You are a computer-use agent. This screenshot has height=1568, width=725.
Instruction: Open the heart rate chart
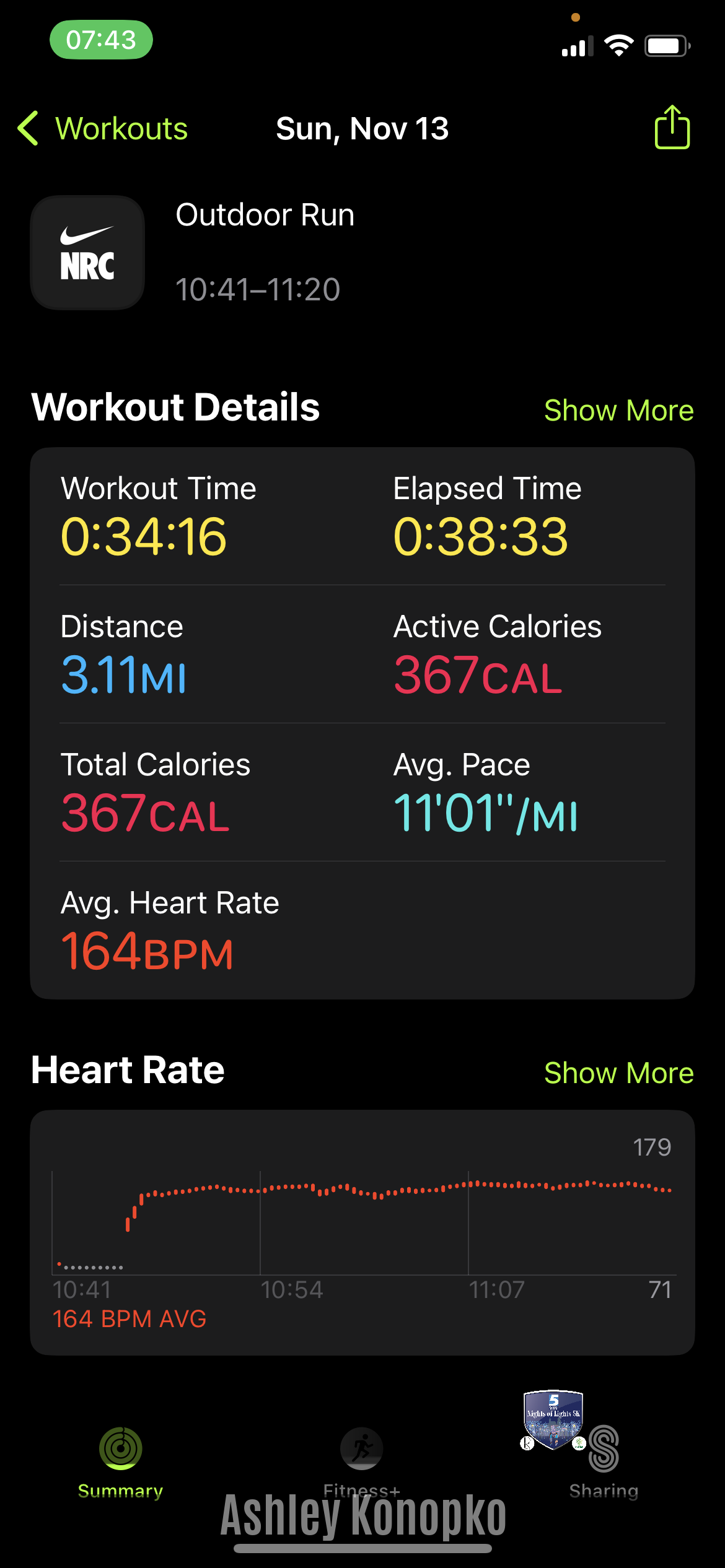click(362, 1232)
